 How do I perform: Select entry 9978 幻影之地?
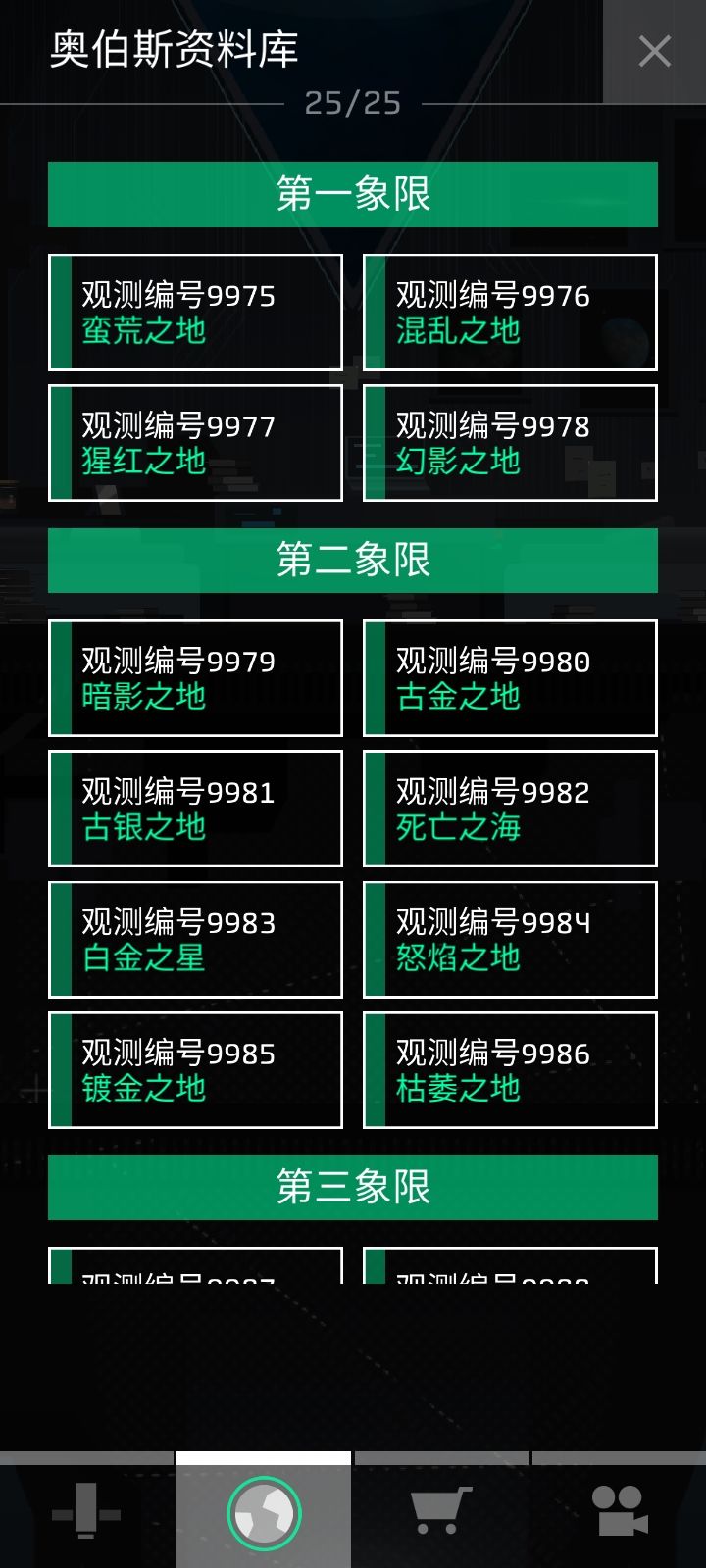click(510, 442)
